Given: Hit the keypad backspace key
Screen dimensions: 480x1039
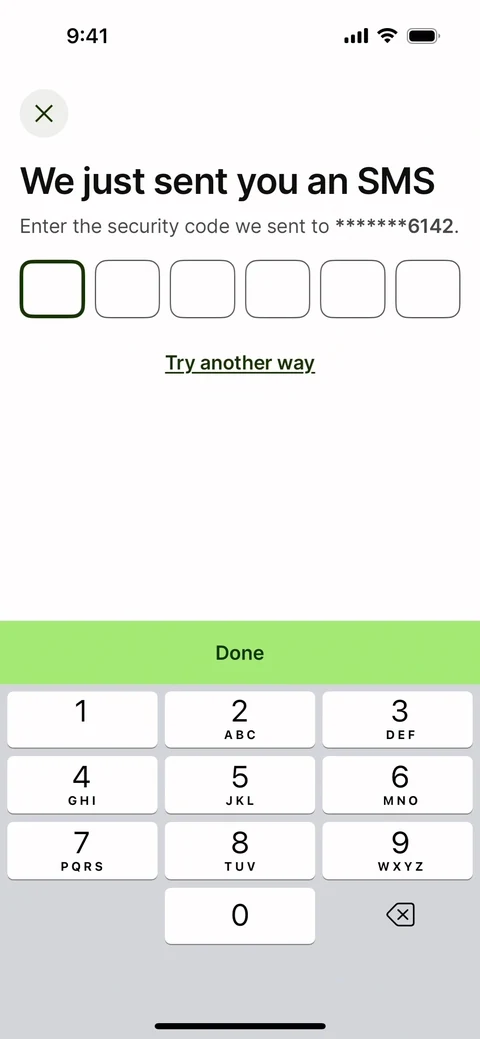Looking at the screenshot, I should 400,916.
